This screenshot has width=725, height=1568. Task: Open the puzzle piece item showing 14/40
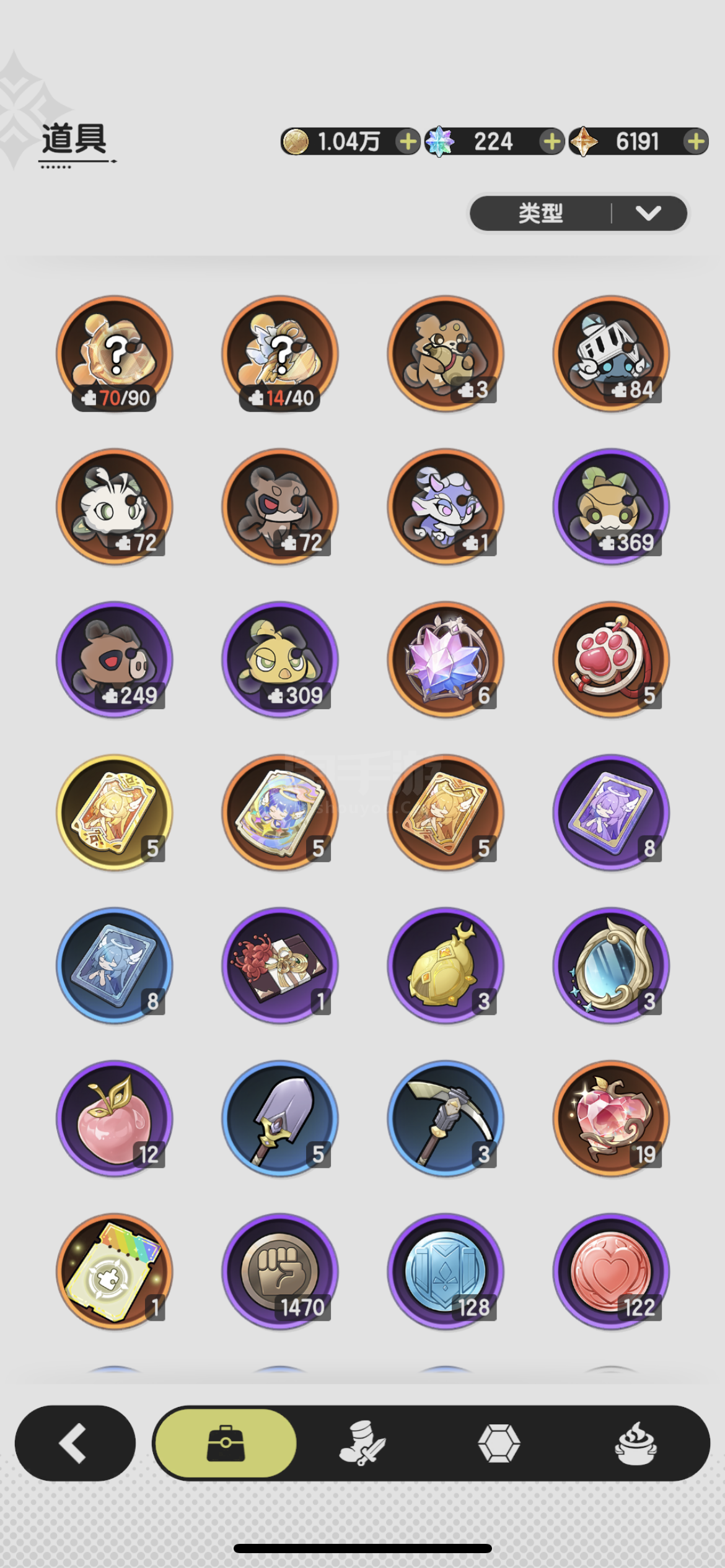point(280,354)
